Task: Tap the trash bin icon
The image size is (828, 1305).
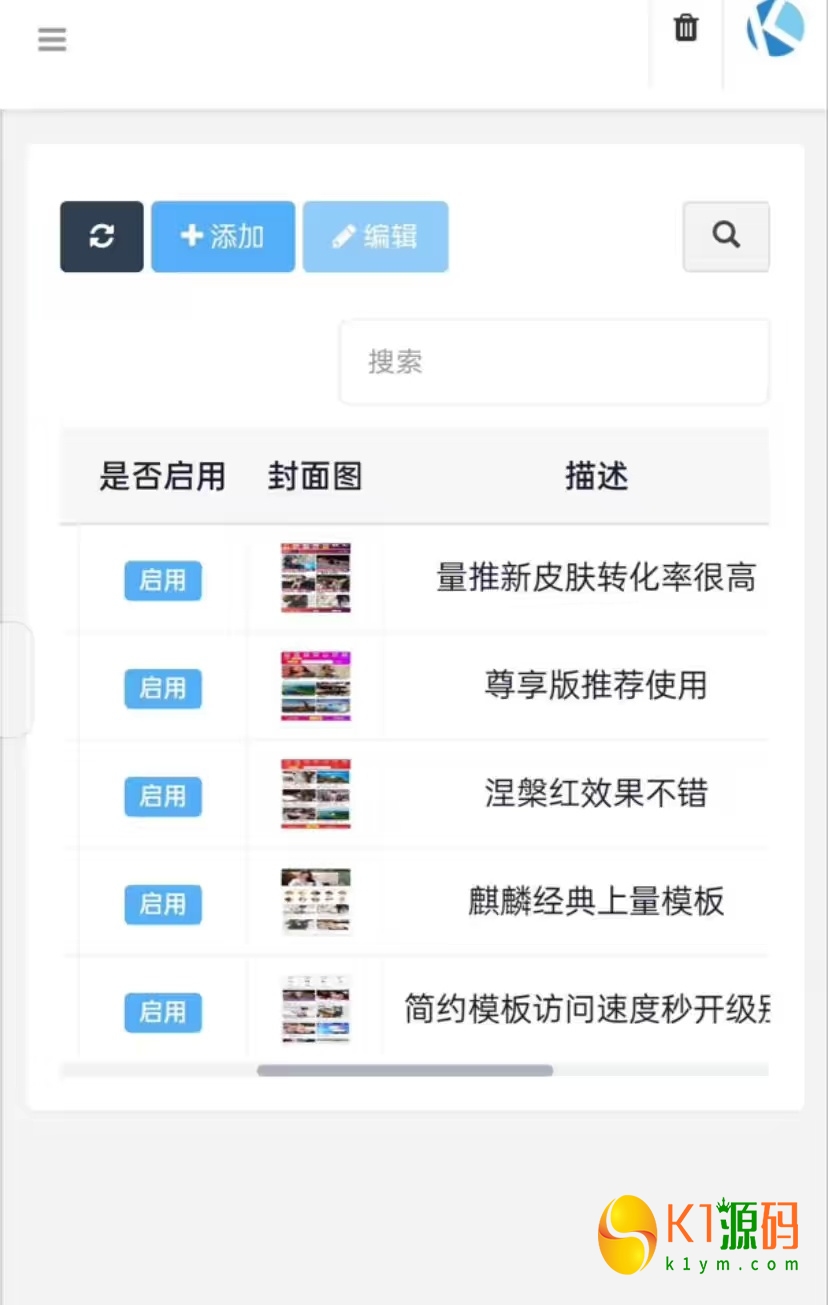Action: point(686,28)
